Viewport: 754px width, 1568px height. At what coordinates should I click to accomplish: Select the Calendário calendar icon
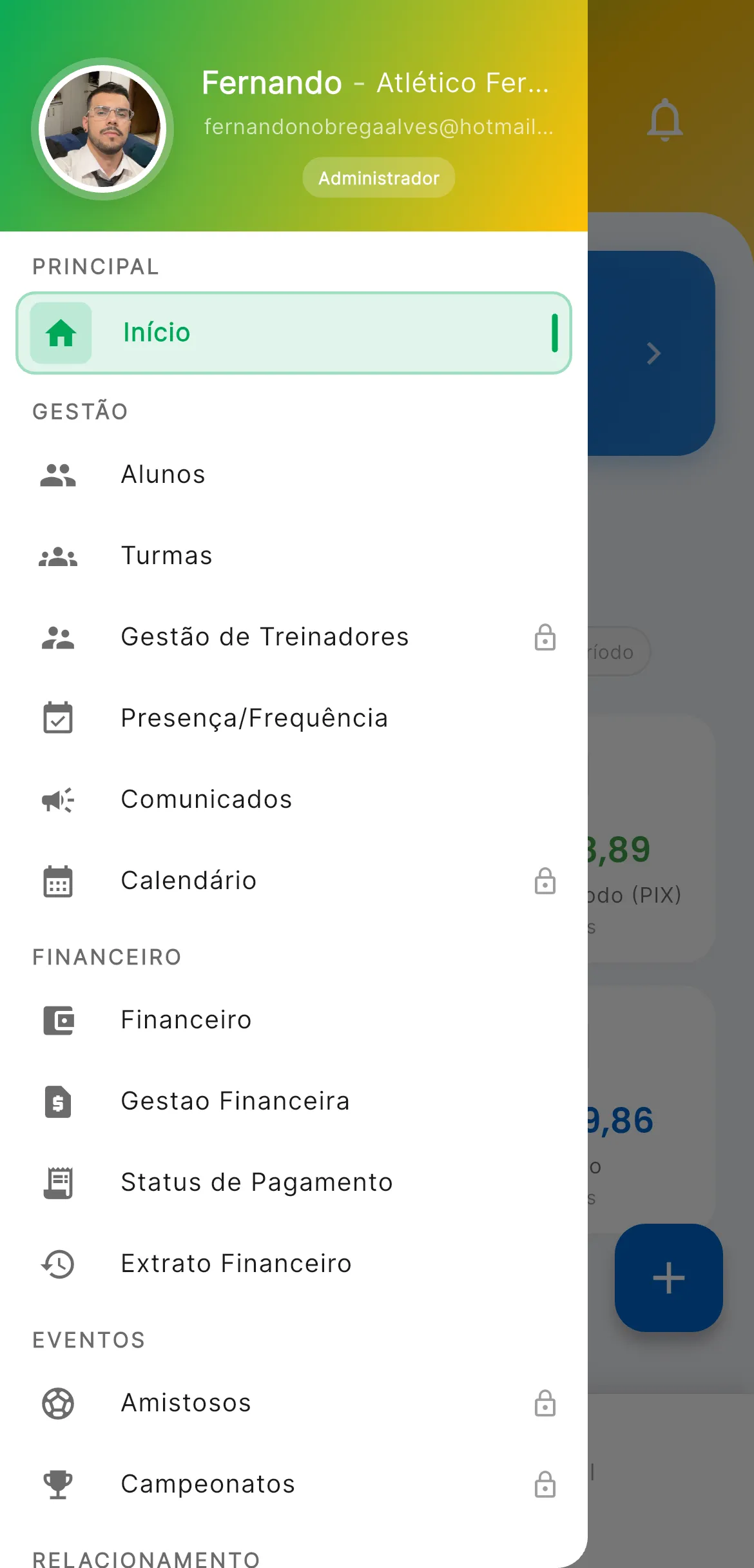(x=59, y=881)
